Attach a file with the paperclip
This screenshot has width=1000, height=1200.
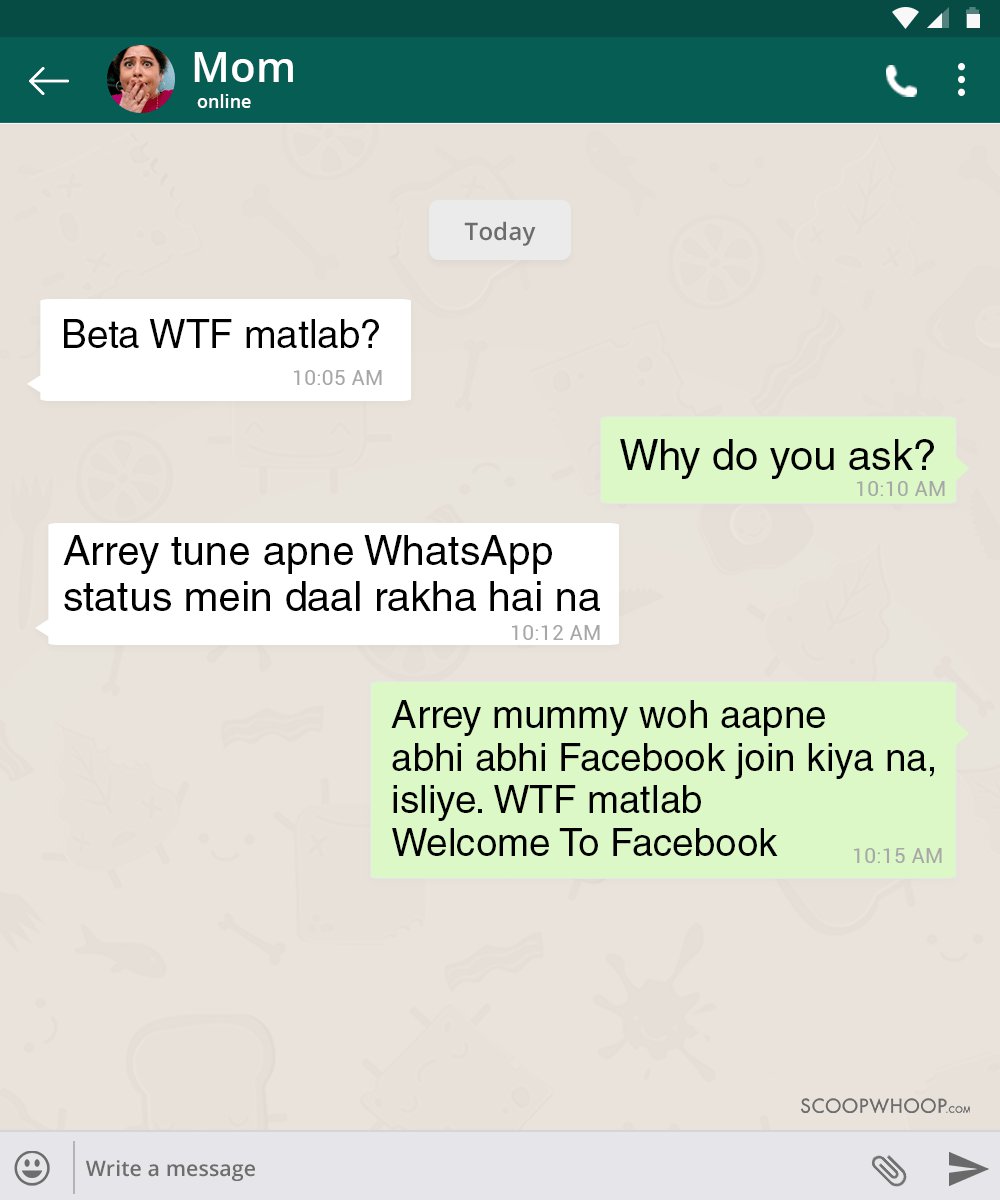point(888,1168)
